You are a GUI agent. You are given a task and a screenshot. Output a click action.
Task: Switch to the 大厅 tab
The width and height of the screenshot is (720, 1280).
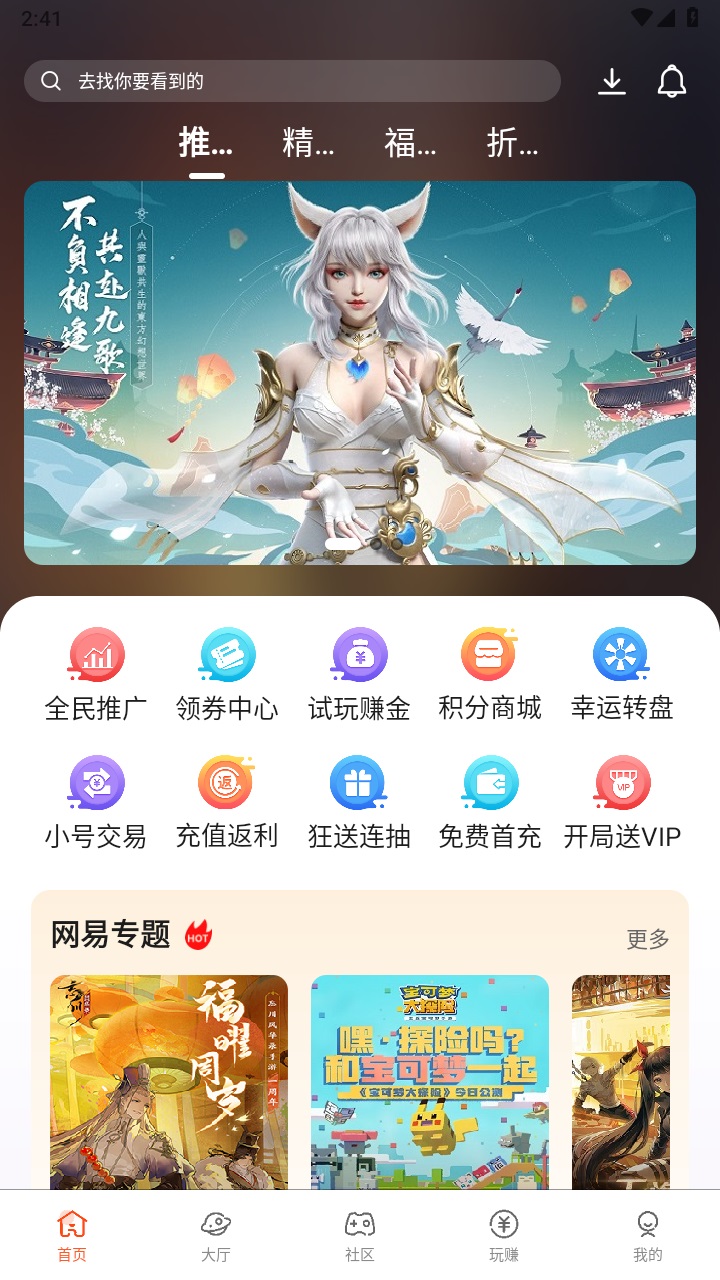[216, 1236]
